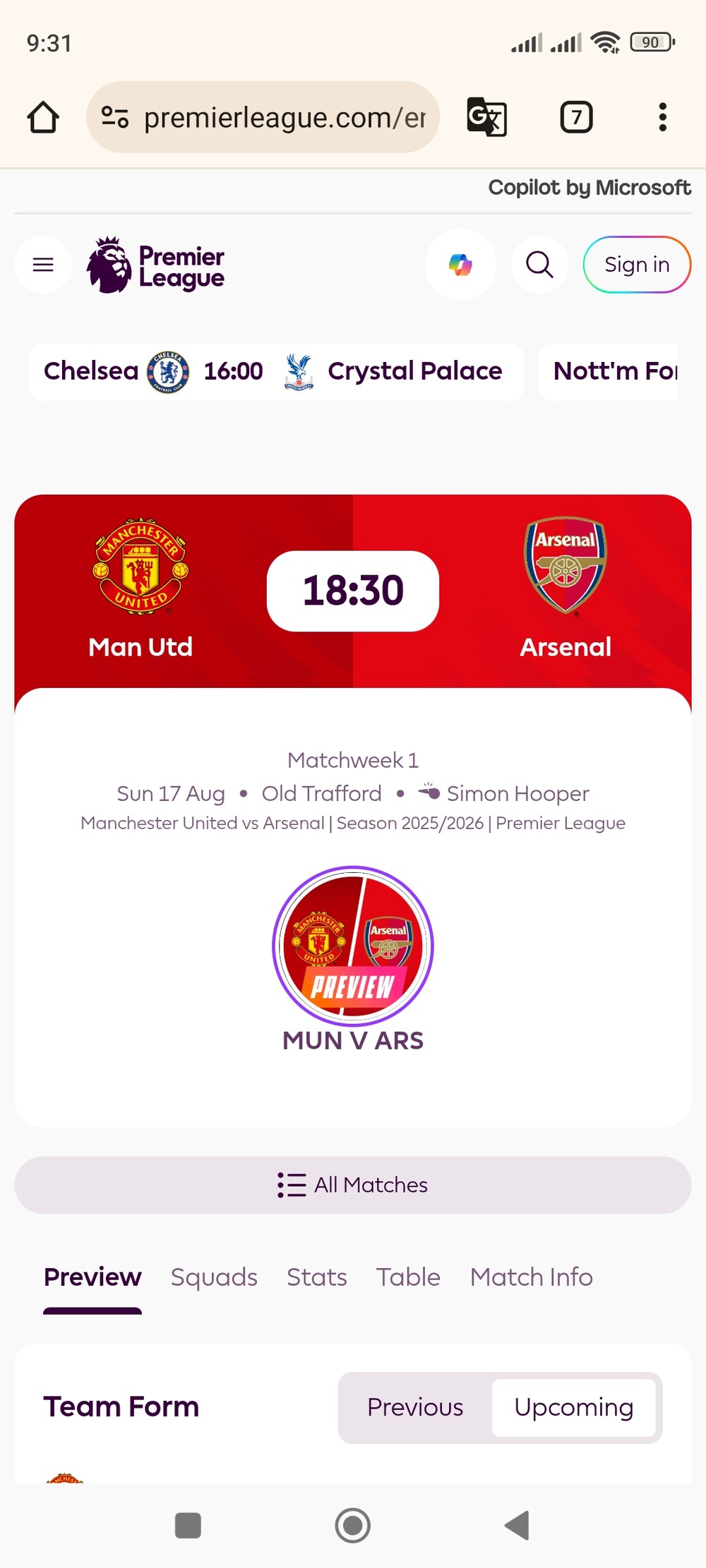Open the Chelsea vs Crystal Palace fixture
This screenshot has height=1568, width=706.
point(276,372)
